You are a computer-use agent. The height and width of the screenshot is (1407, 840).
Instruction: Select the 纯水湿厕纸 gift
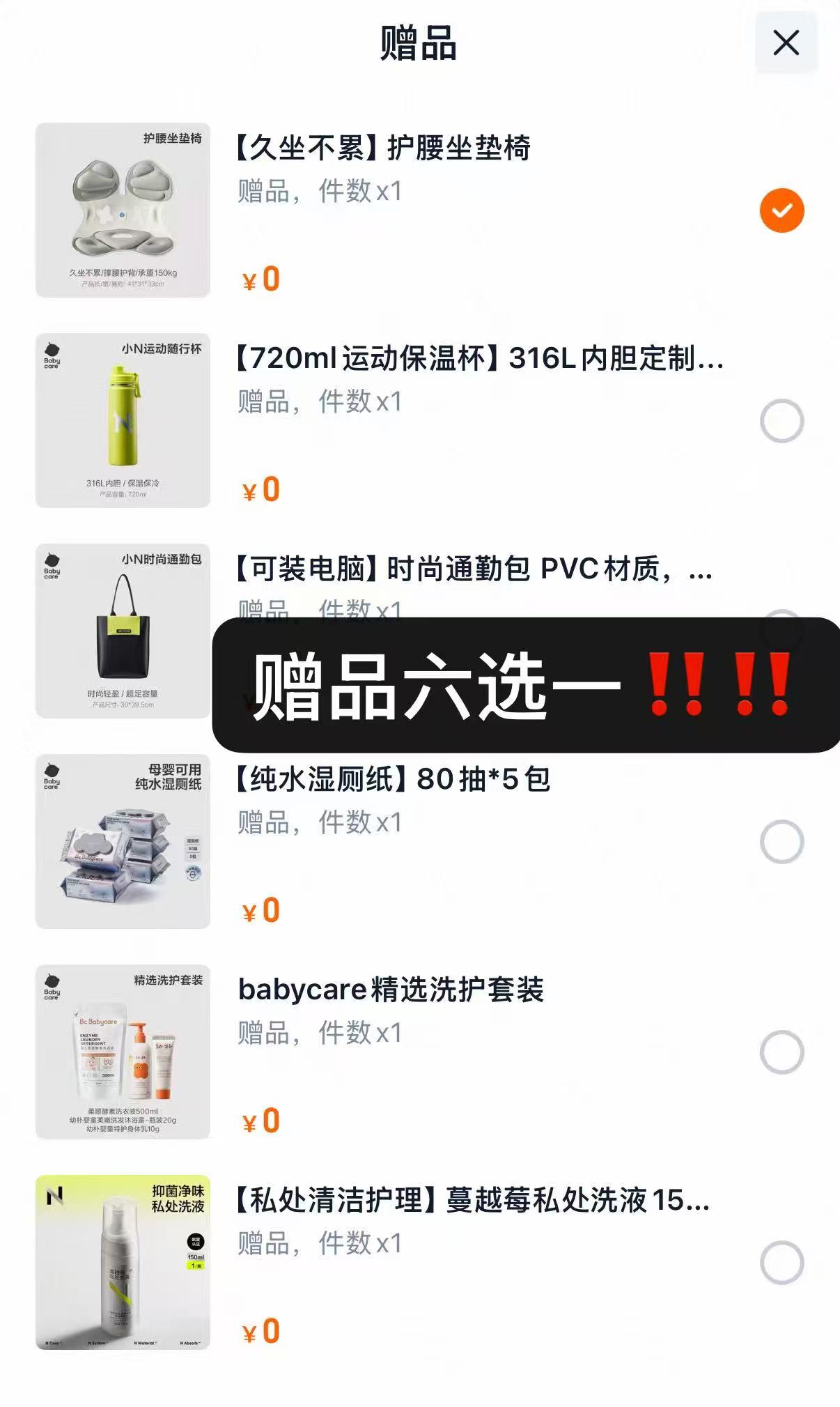[782, 843]
